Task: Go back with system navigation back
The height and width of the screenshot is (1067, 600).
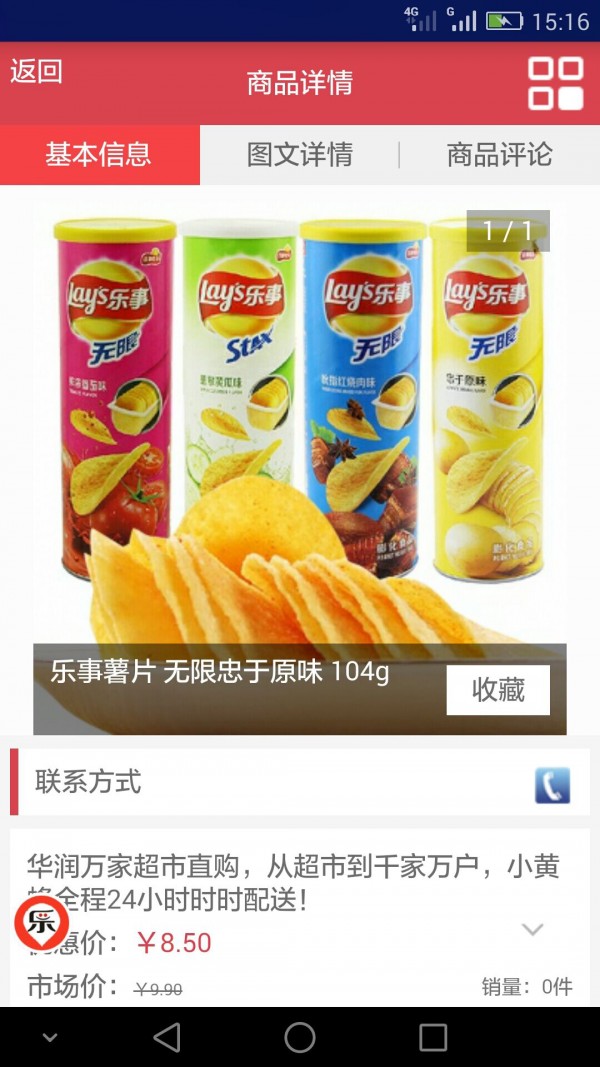Action: point(167,1038)
